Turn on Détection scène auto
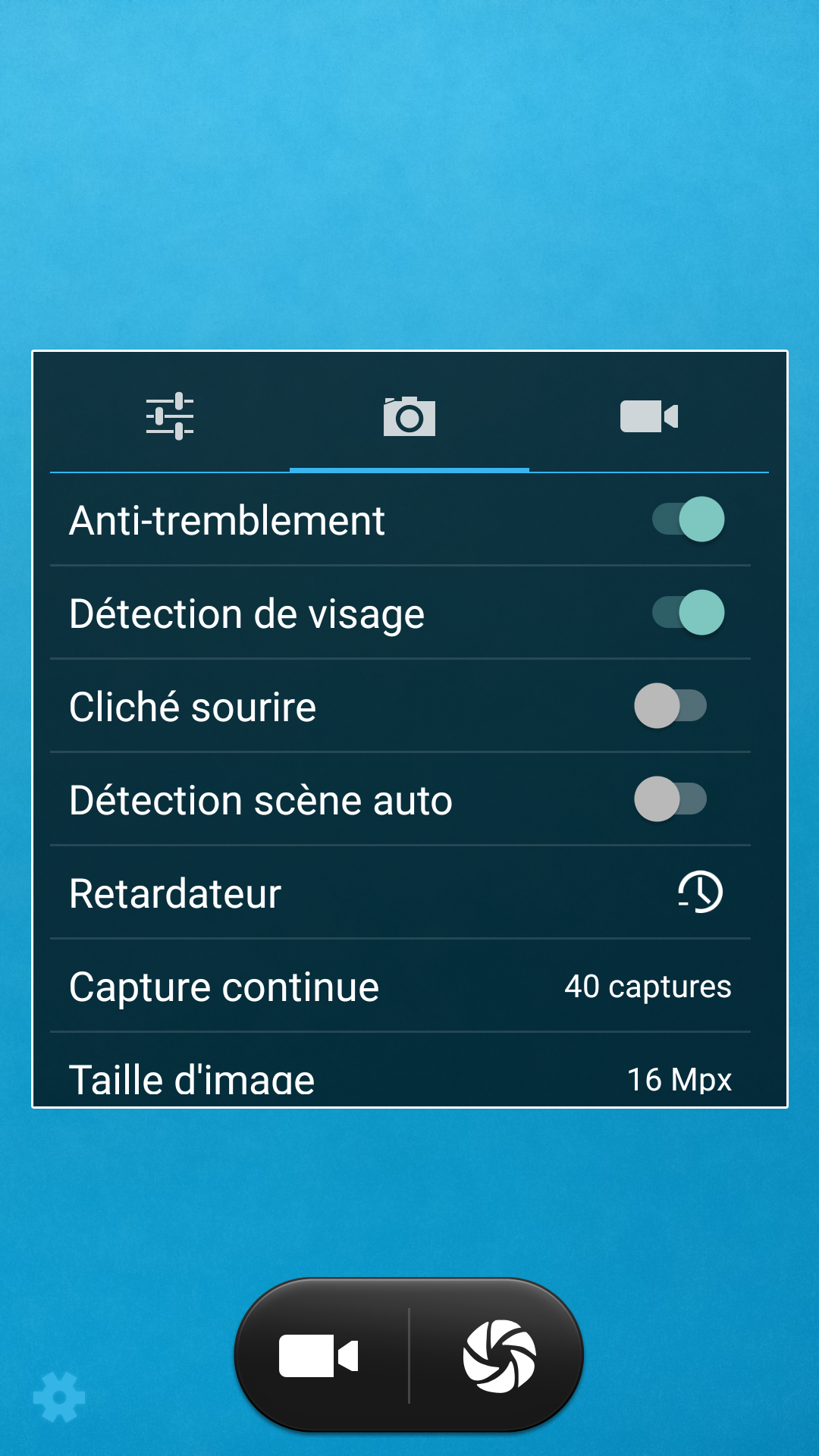The image size is (819, 1456). (x=670, y=799)
